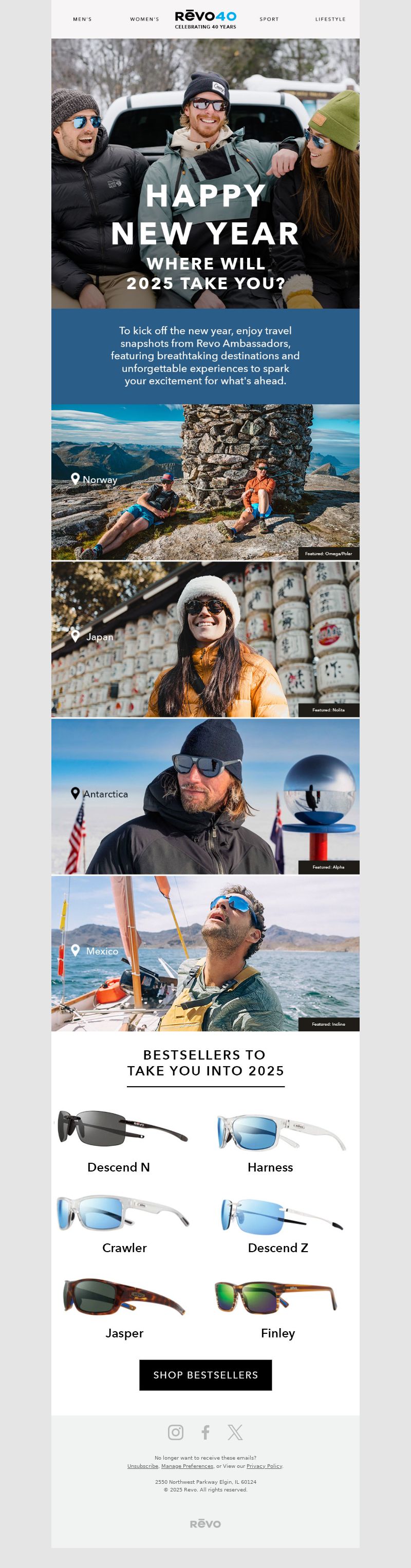Unsubscribe from these emails
Viewport: 411px width, 1568px height.
pyautogui.click(x=142, y=1466)
